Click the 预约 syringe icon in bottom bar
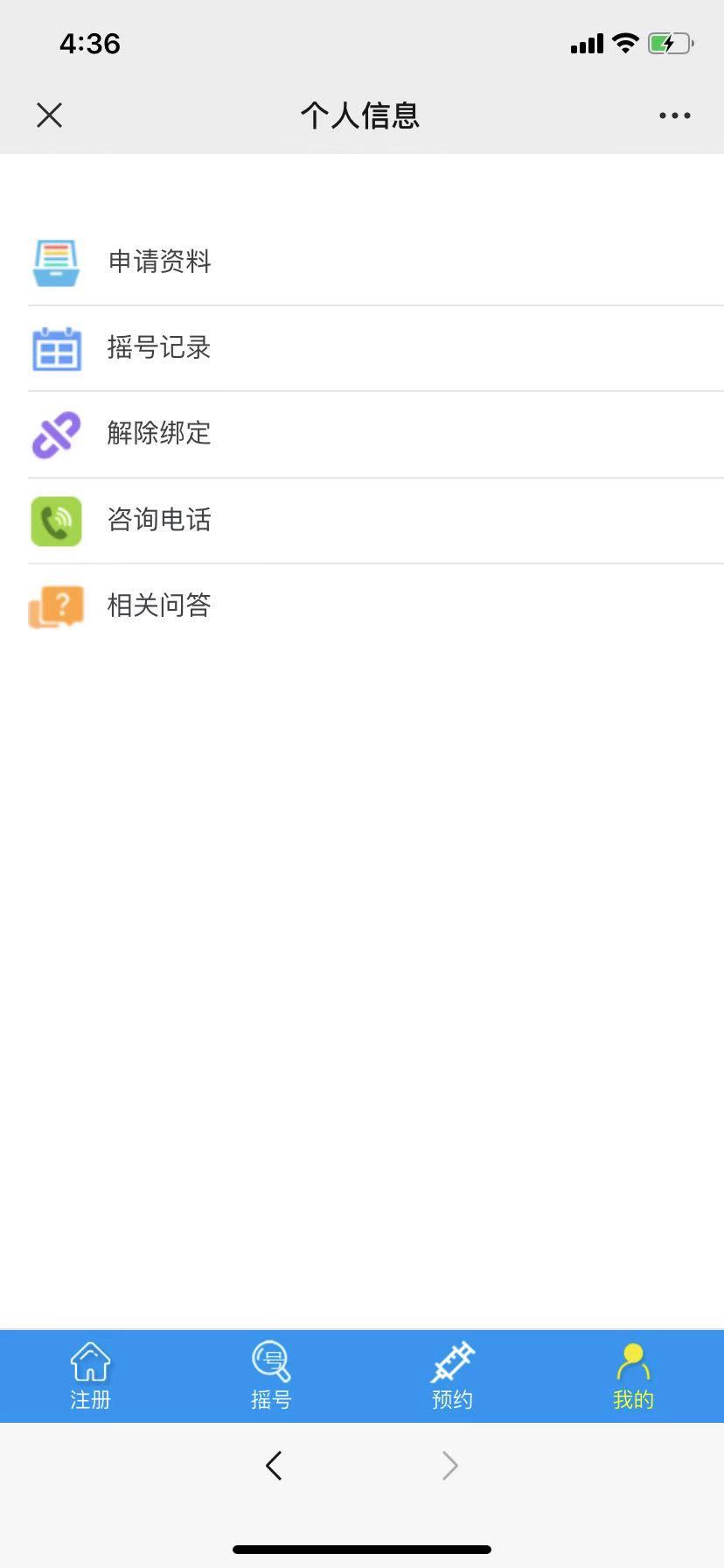Image resolution: width=724 pixels, height=1568 pixels. [x=452, y=1361]
